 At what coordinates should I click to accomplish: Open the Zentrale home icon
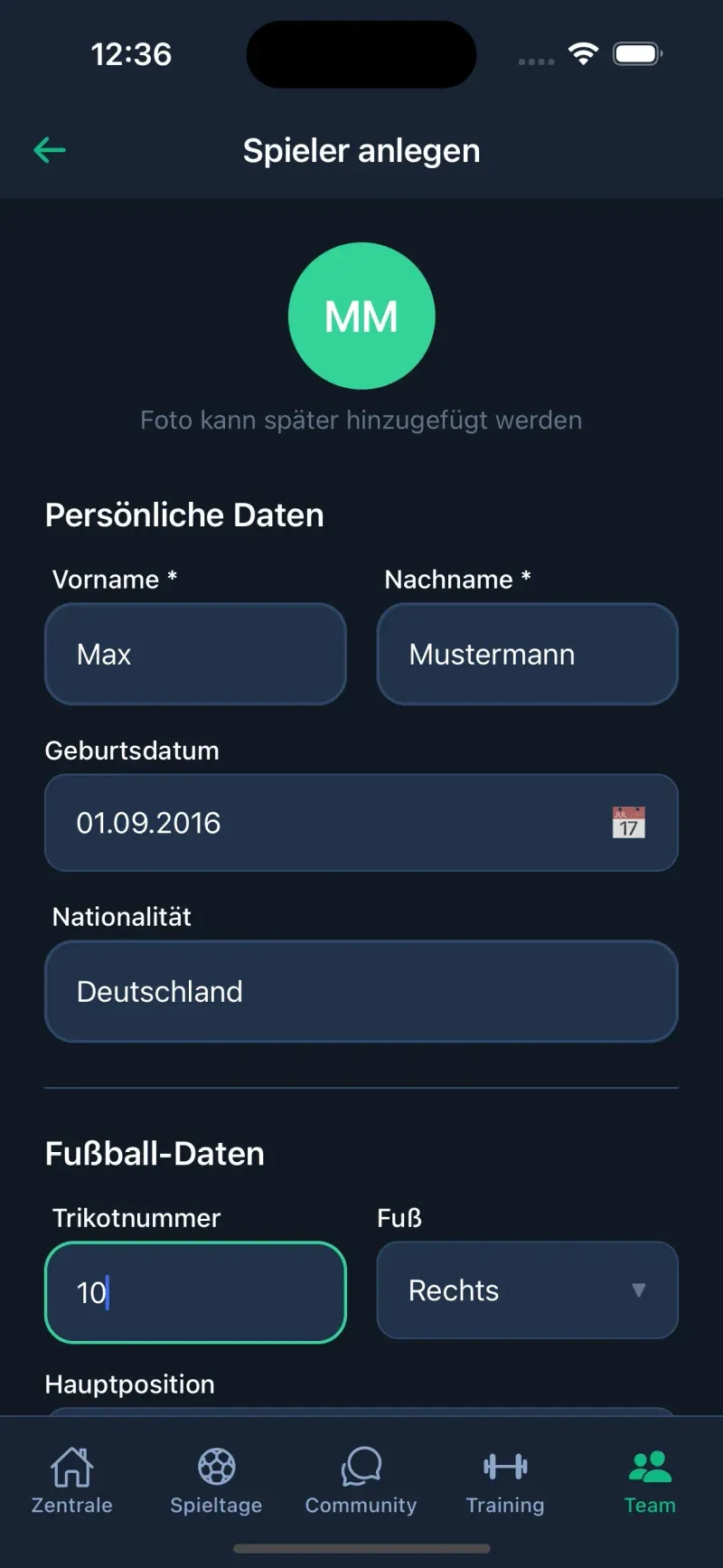pyautogui.click(x=70, y=1467)
